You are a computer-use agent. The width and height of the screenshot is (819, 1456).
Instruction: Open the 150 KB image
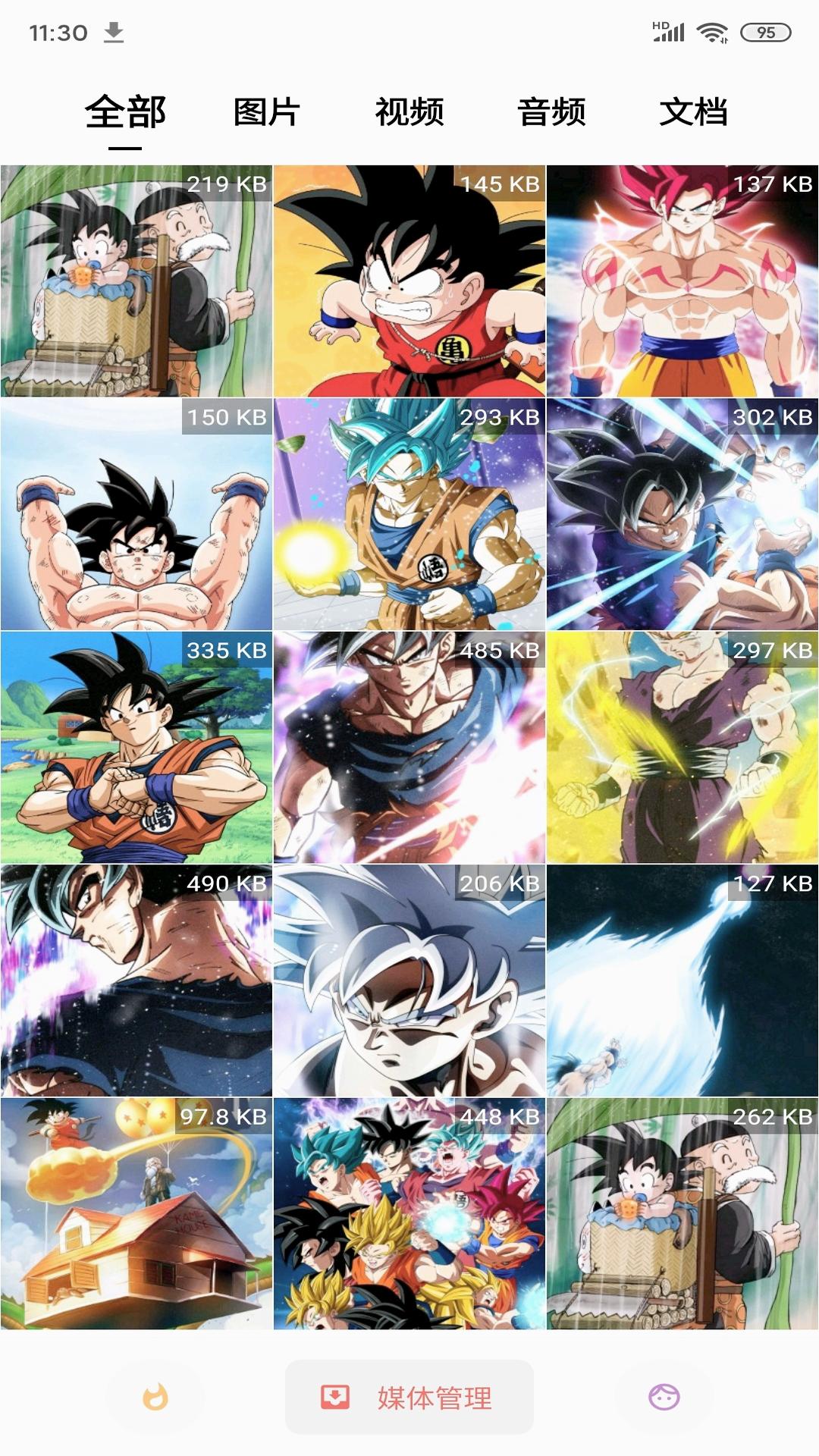click(136, 514)
